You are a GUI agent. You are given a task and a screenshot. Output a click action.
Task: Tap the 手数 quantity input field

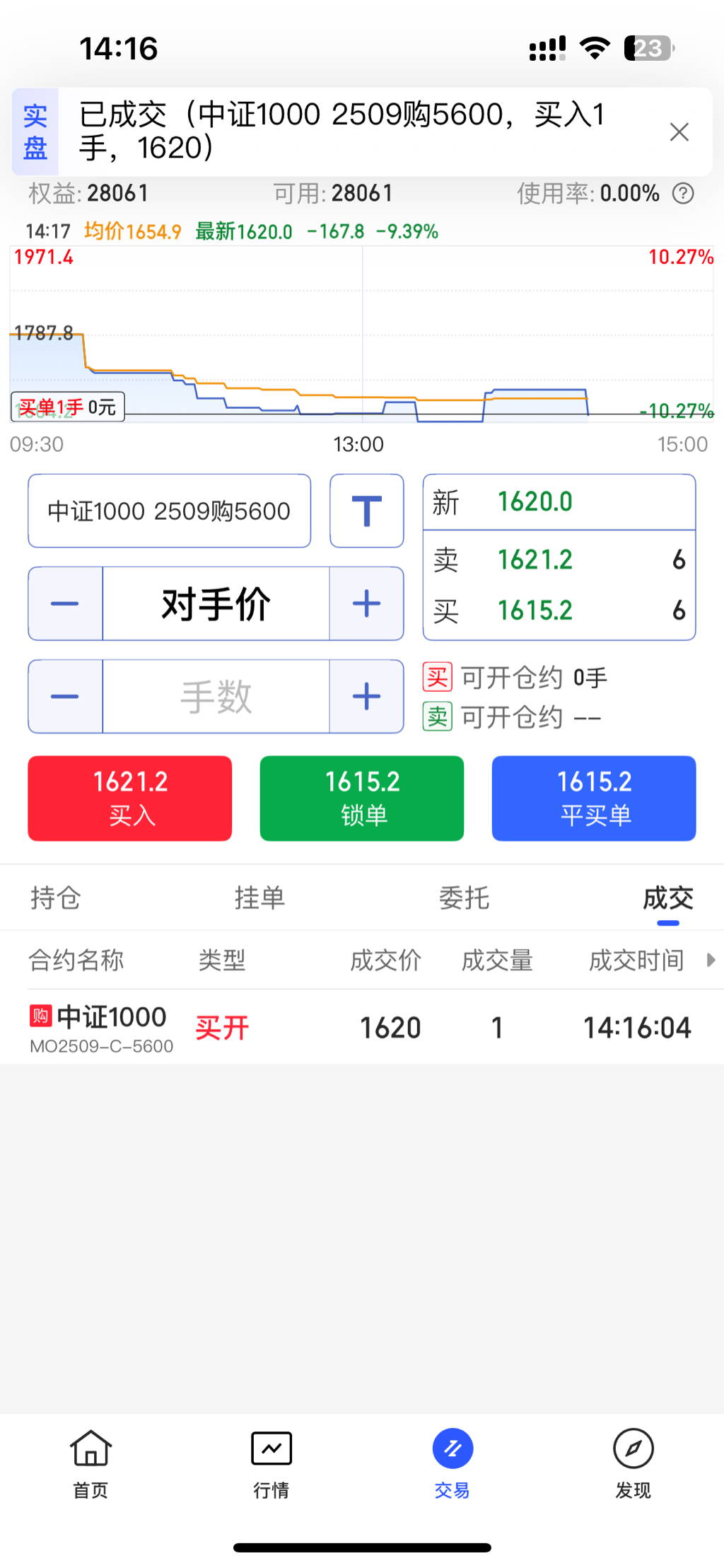[x=216, y=697]
